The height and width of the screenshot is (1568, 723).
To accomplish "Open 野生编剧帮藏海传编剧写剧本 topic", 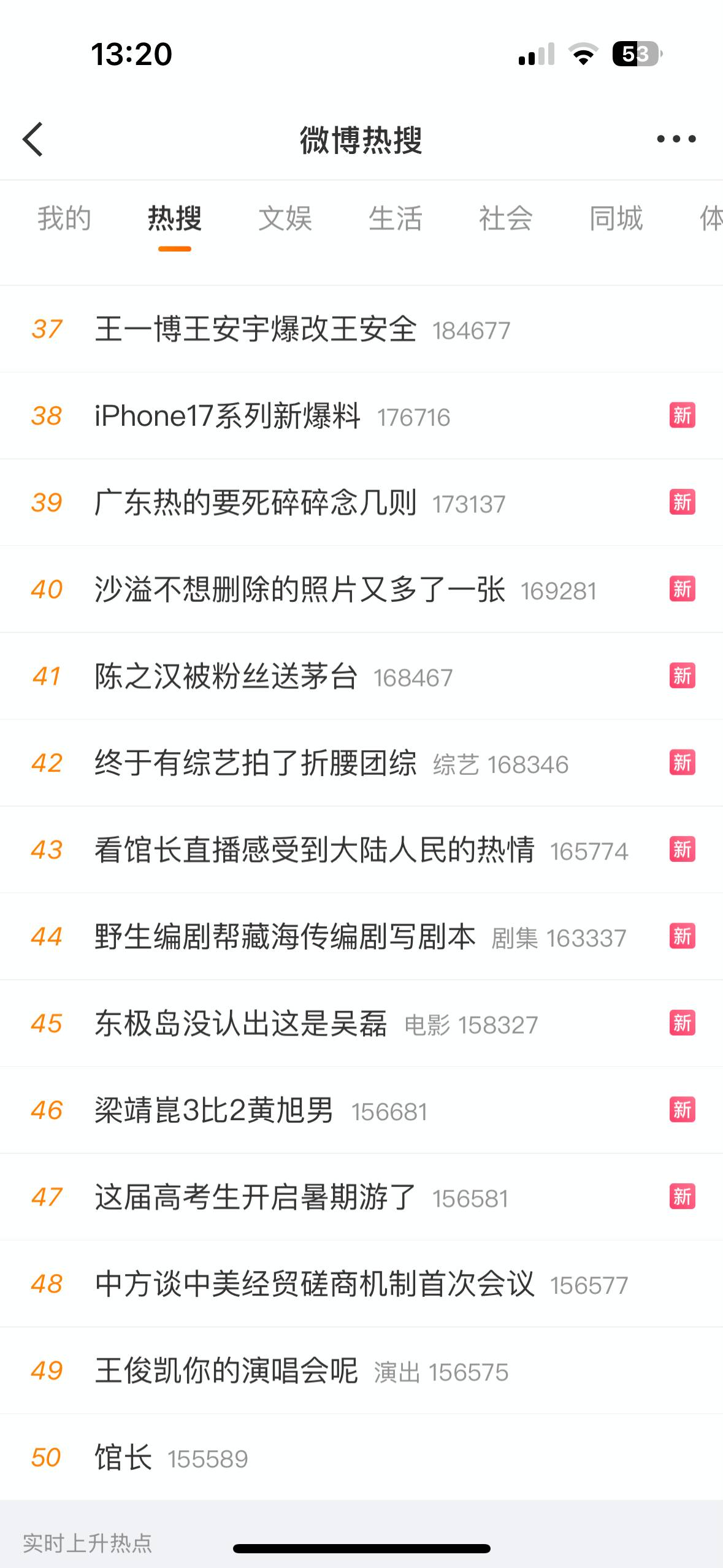I will point(361,937).
